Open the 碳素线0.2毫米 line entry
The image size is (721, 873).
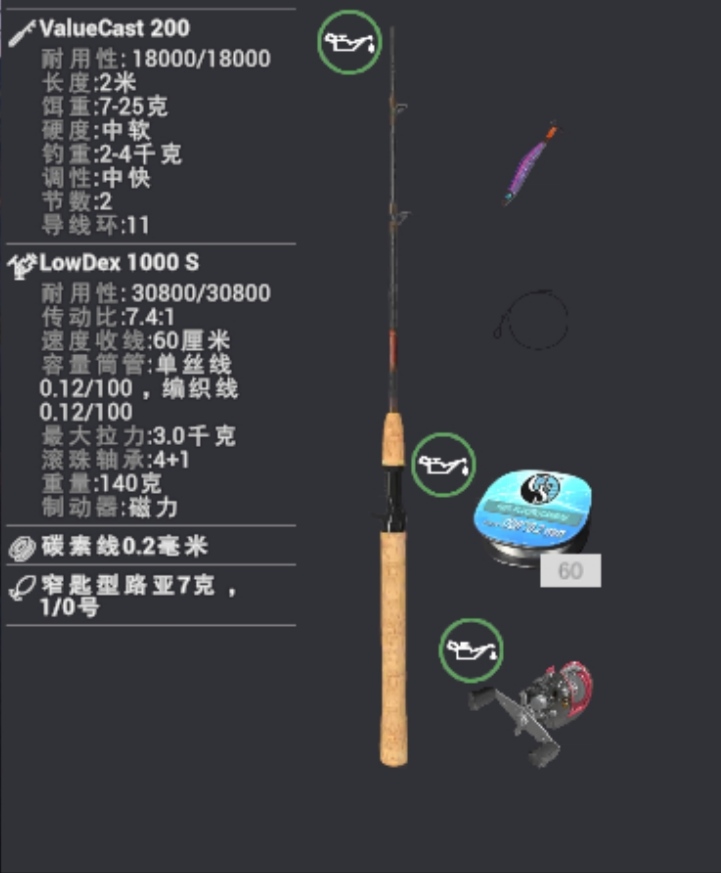click(x=124, y=546)
